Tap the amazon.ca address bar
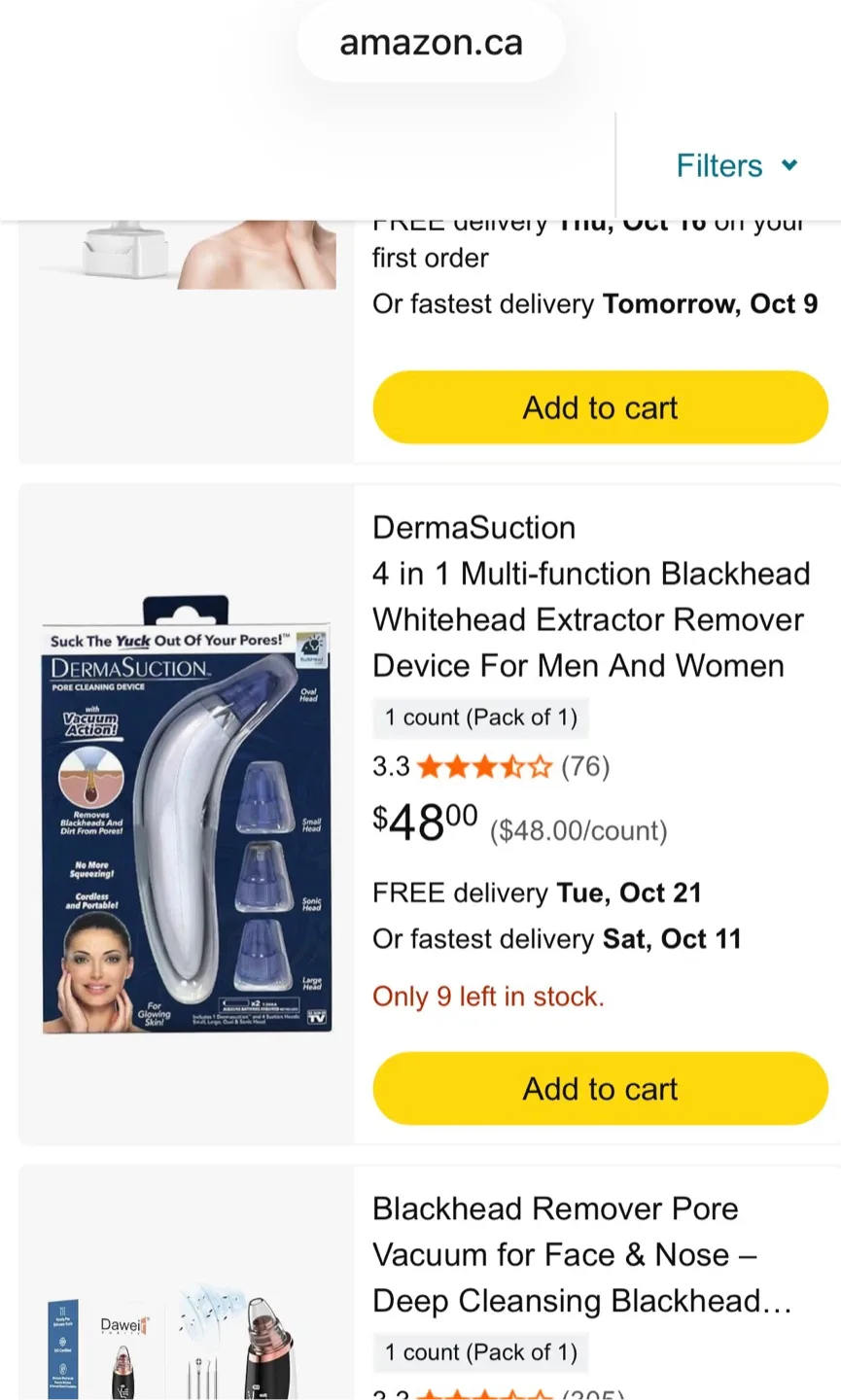841x1400 pixels. tap(430, 42)
